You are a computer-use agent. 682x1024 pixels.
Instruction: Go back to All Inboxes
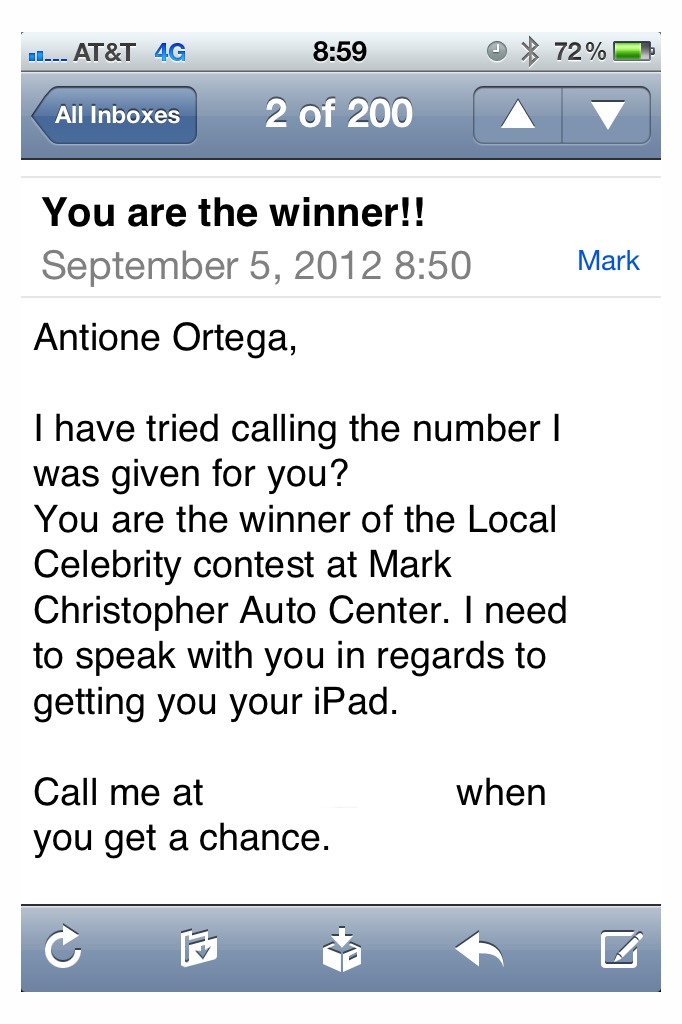click(115, 116)
